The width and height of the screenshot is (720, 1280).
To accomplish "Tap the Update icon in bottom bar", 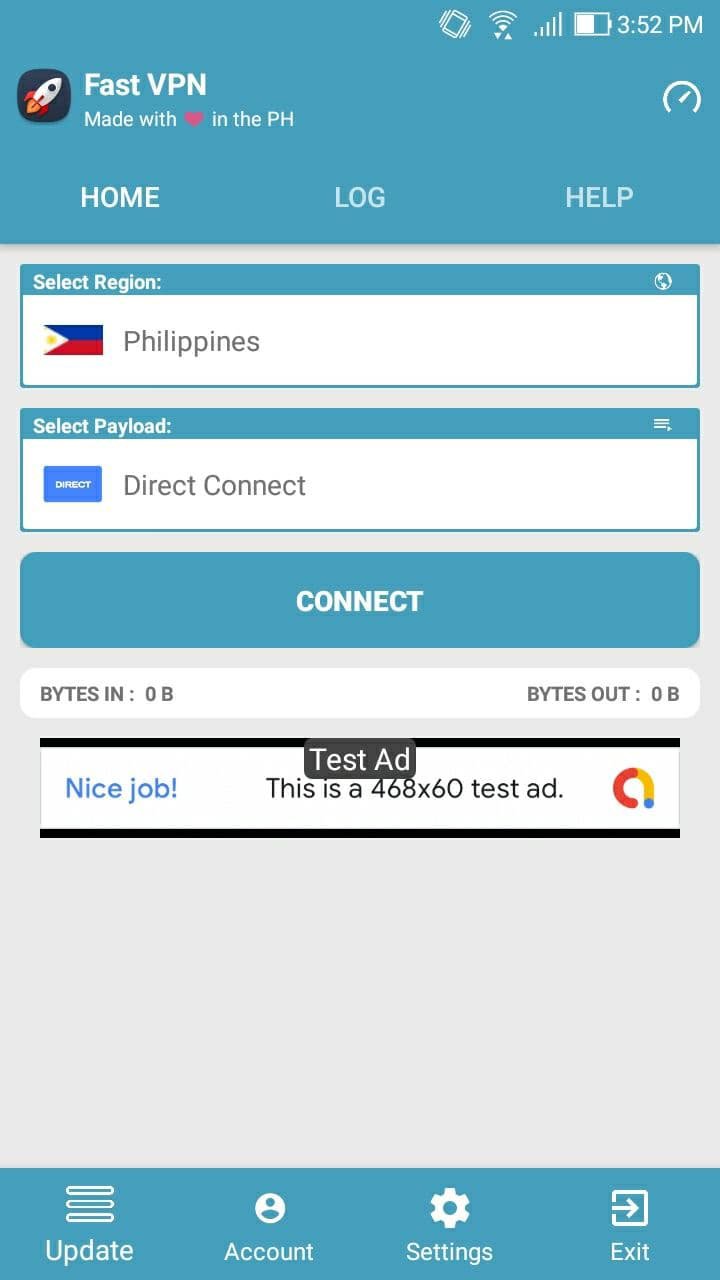I will click(89, 1204).
